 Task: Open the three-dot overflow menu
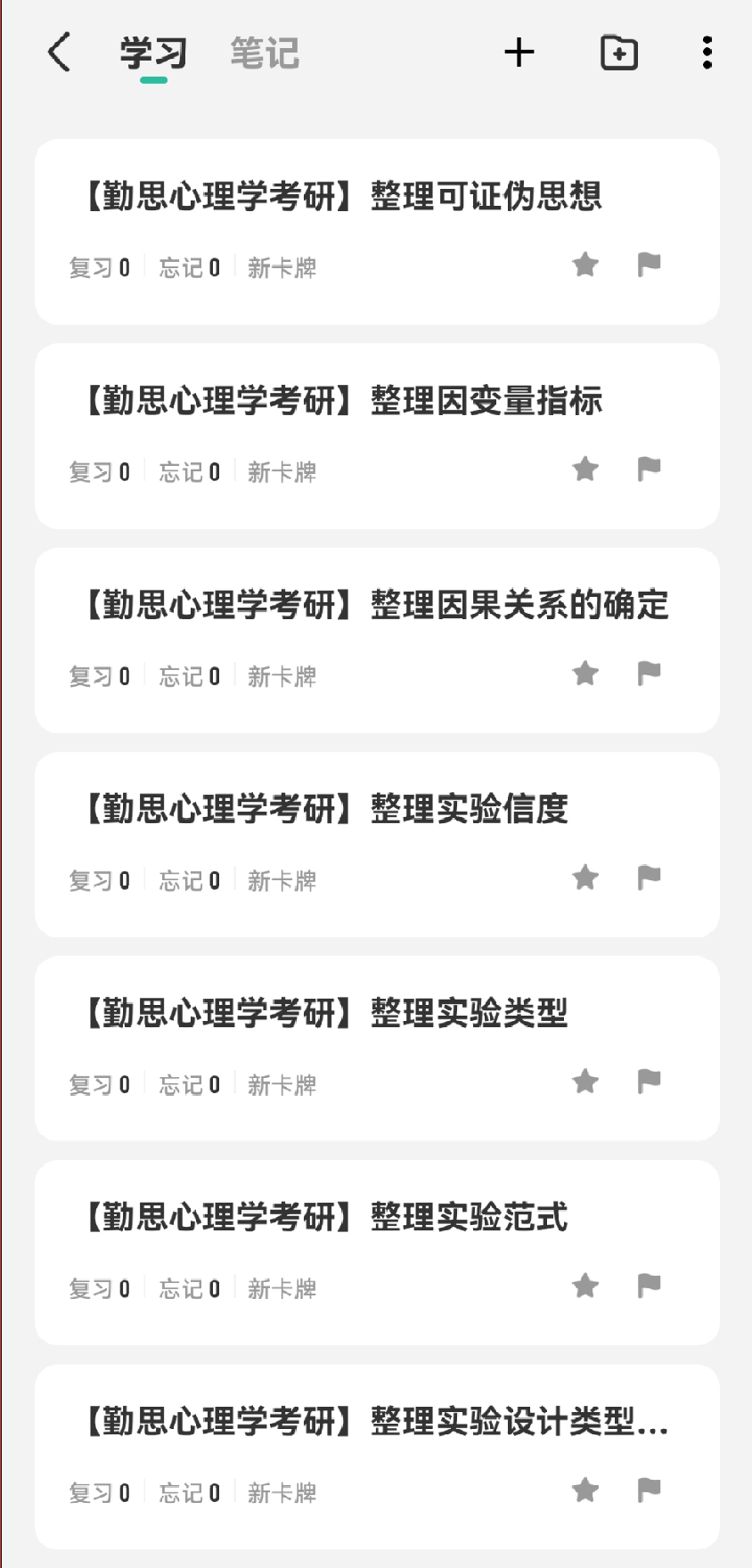click(707, 53)
